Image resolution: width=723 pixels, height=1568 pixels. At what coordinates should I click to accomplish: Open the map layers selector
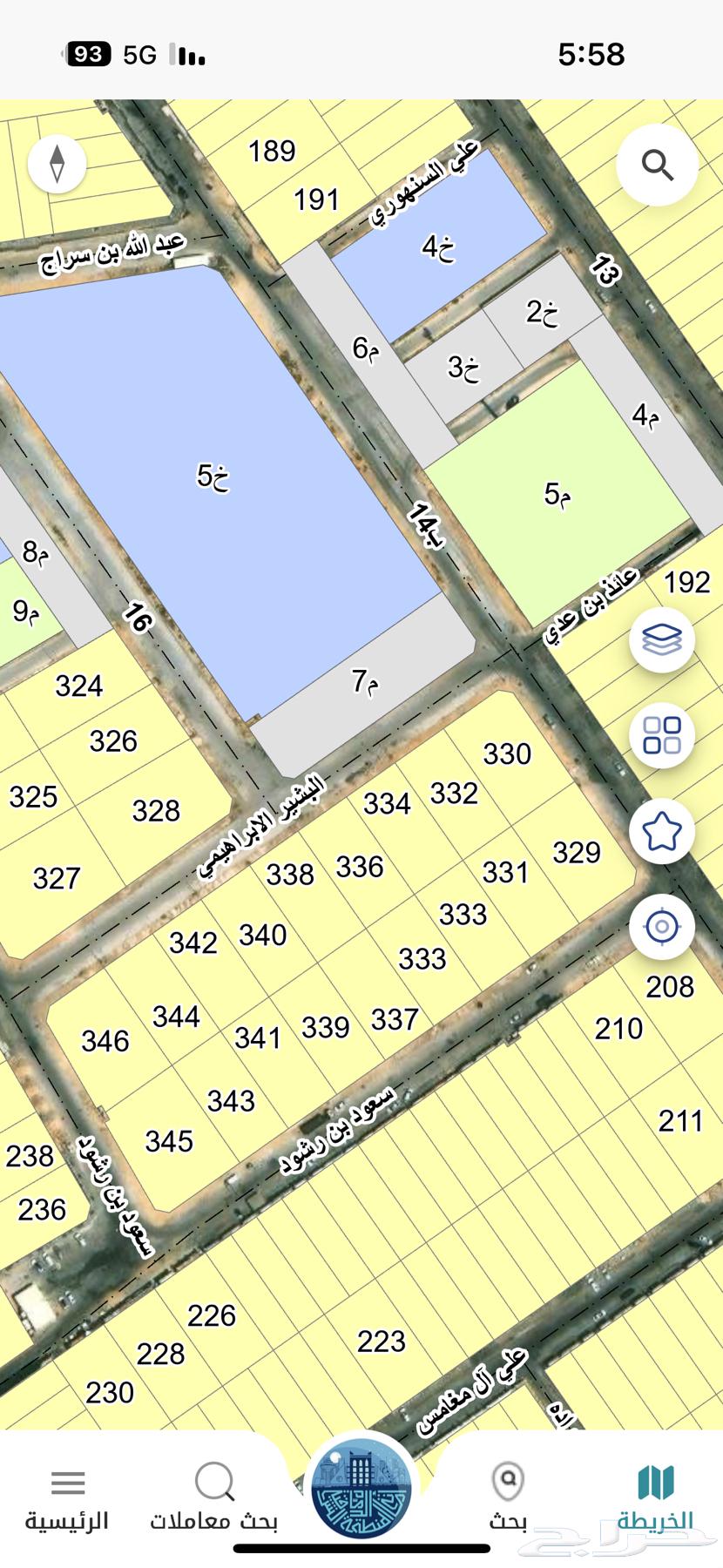[662, 640]
